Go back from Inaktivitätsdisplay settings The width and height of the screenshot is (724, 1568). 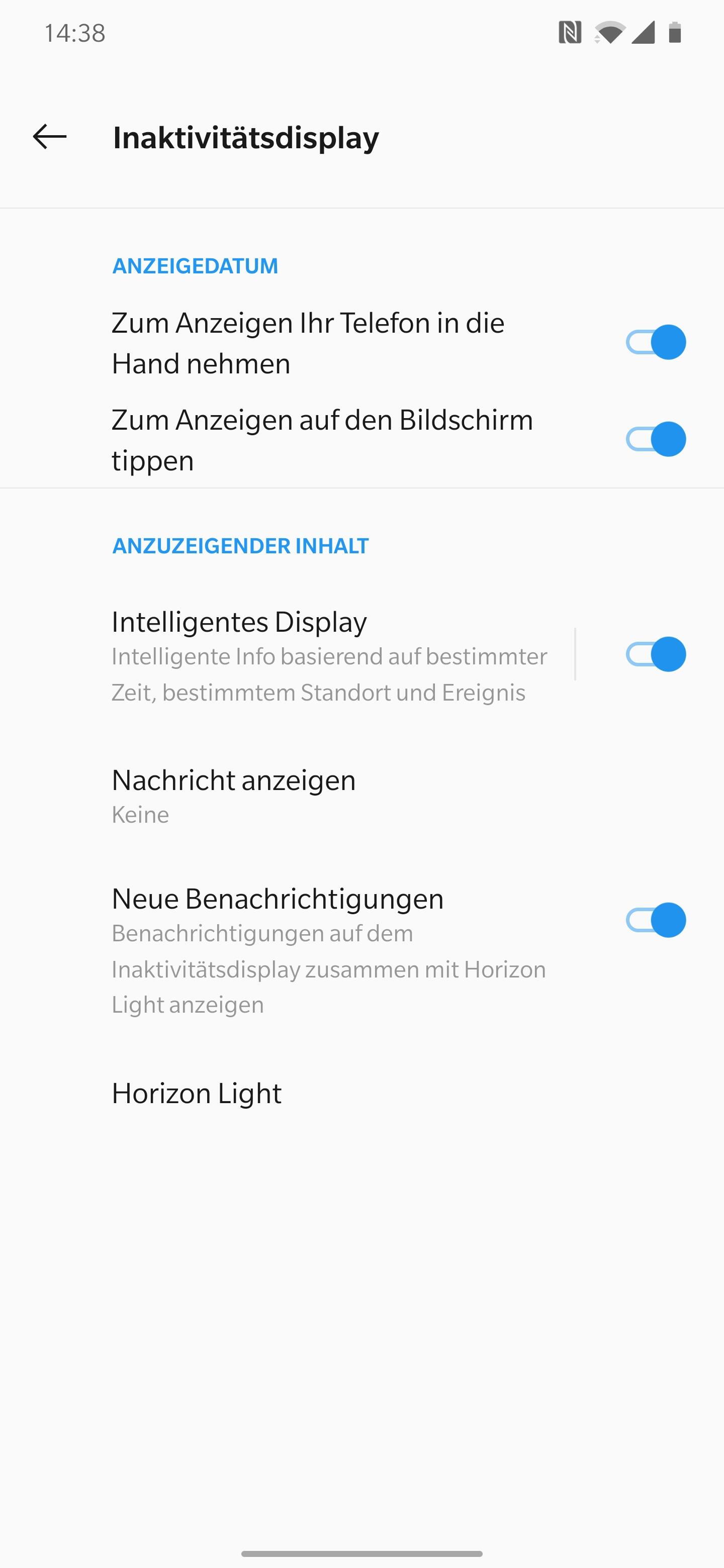49,136
